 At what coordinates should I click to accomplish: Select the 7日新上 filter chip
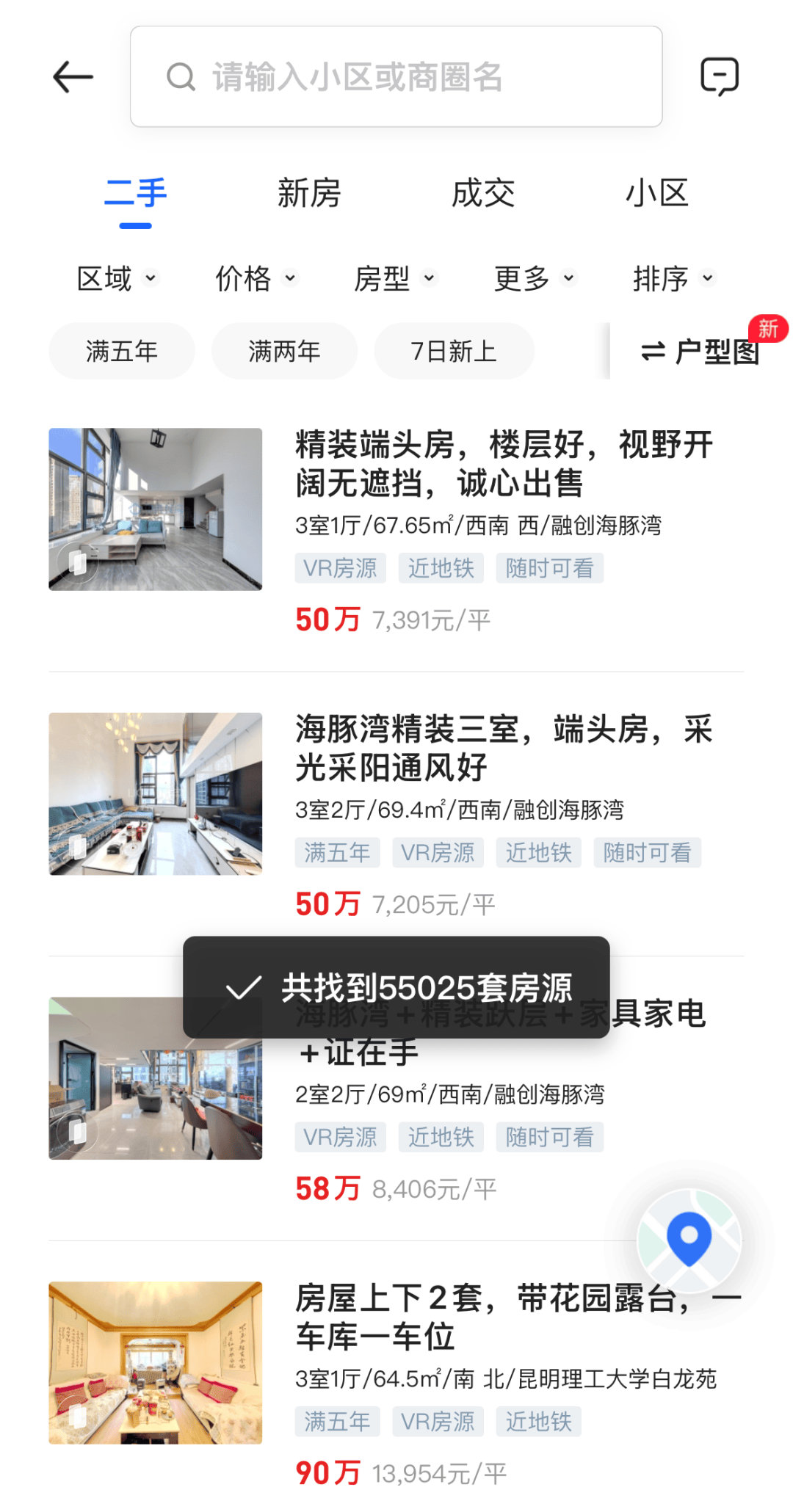454,352
